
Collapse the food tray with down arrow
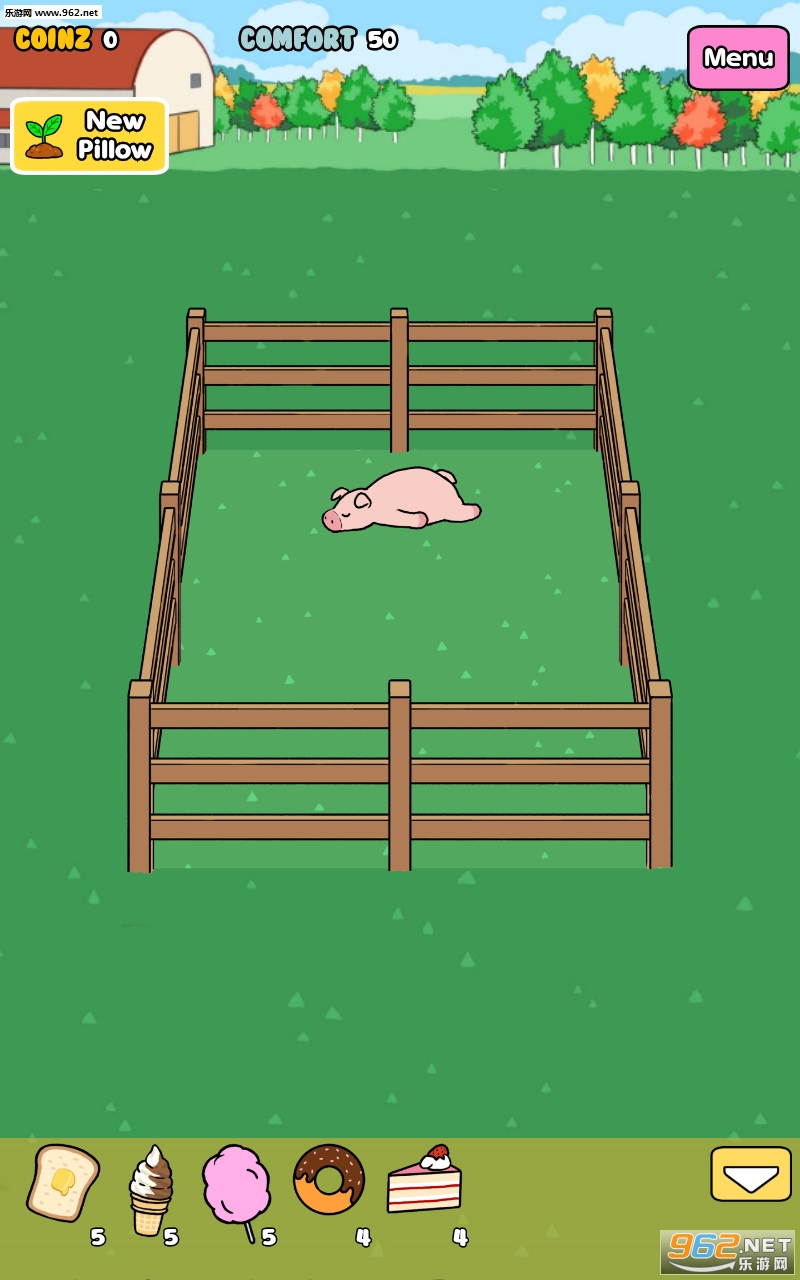pyautogui.click(x=750, y=1174)
